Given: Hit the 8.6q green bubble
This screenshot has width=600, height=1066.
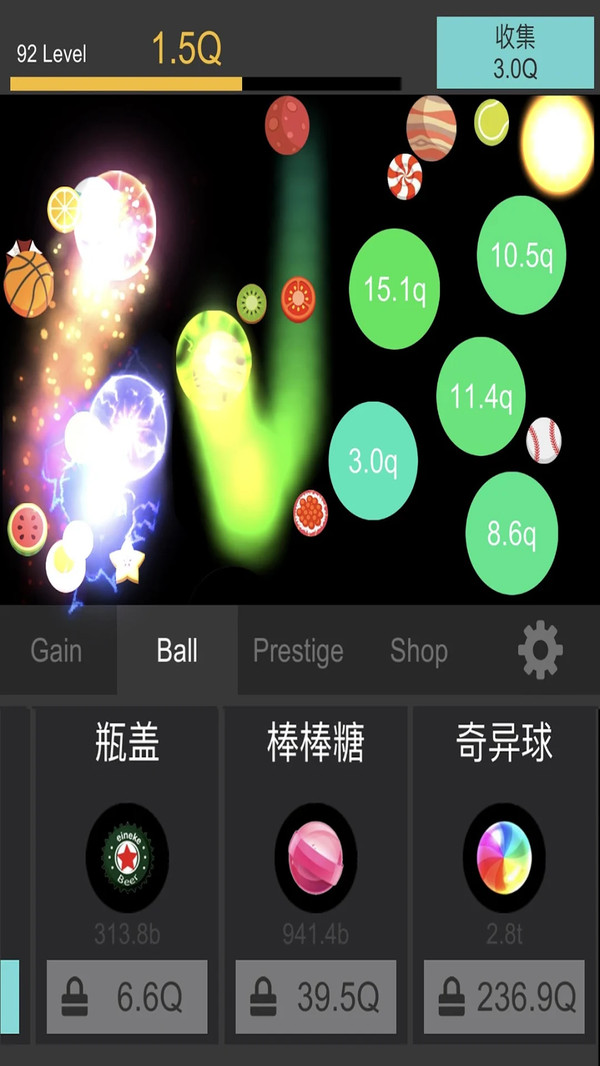Looking at the screenshot, I should tap(512, 534).
